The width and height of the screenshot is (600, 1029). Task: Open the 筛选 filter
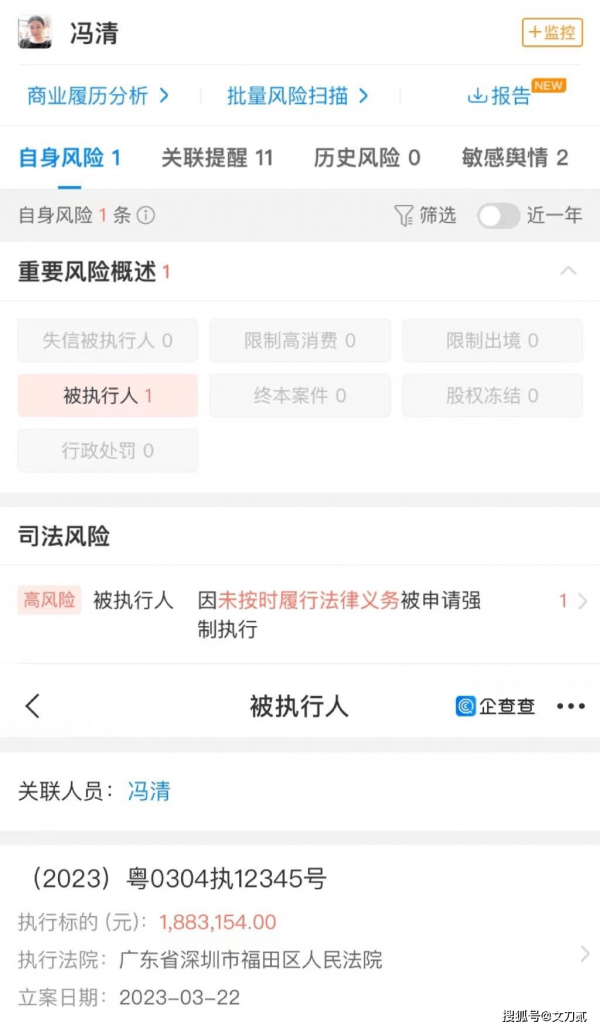pyautogui.click(x=425, y=215)
